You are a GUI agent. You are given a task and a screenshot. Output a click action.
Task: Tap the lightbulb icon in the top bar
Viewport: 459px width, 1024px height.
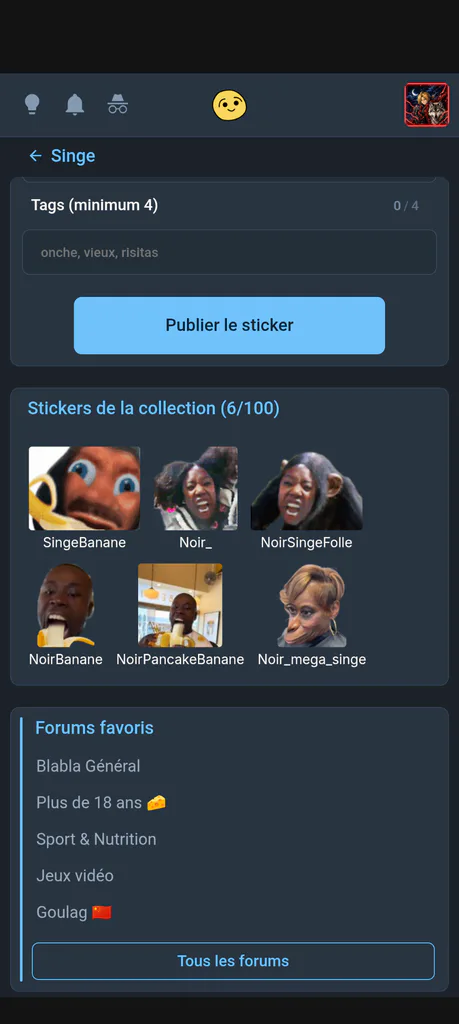coord(32,104)
